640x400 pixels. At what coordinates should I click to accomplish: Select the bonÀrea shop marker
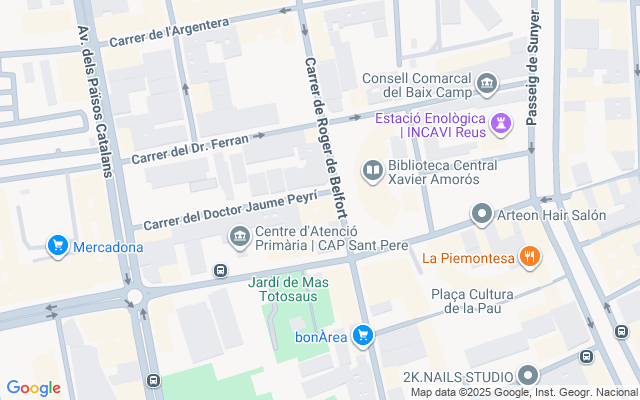364,337
